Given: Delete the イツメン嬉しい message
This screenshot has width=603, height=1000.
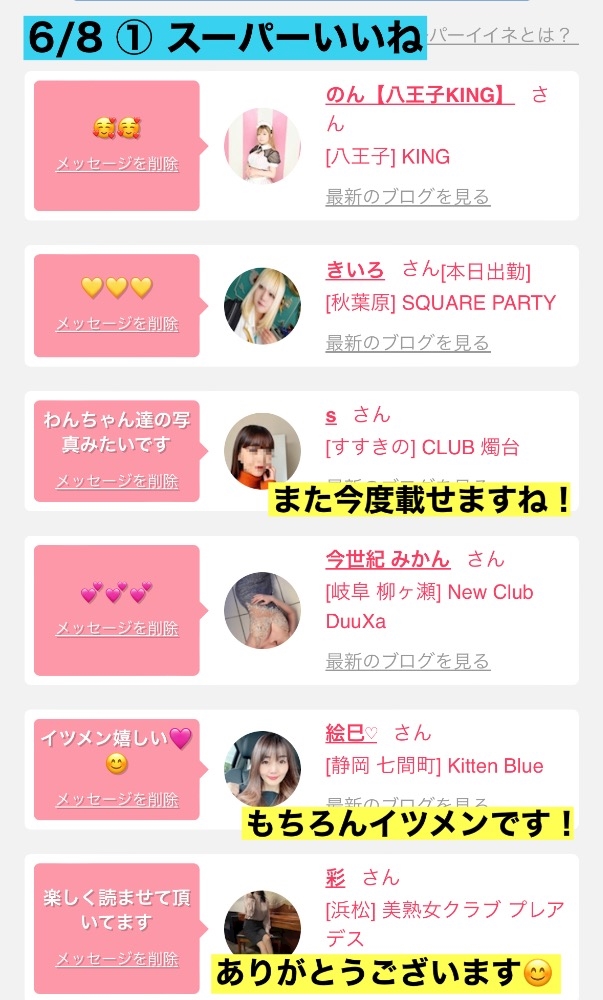Looking at the screenshot, I should (117, 799).
